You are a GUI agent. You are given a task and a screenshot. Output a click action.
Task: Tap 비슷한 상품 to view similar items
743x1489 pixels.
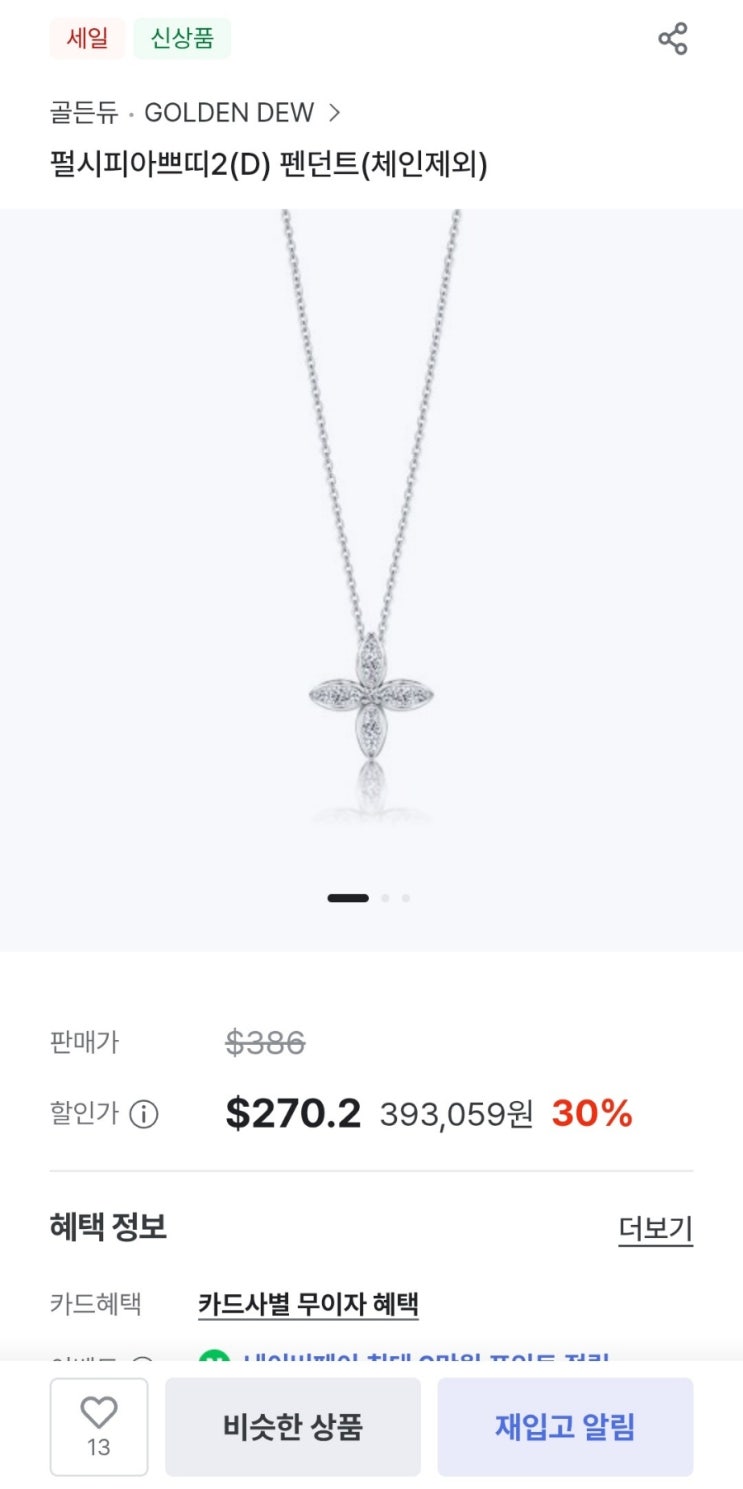(293, 1426)
